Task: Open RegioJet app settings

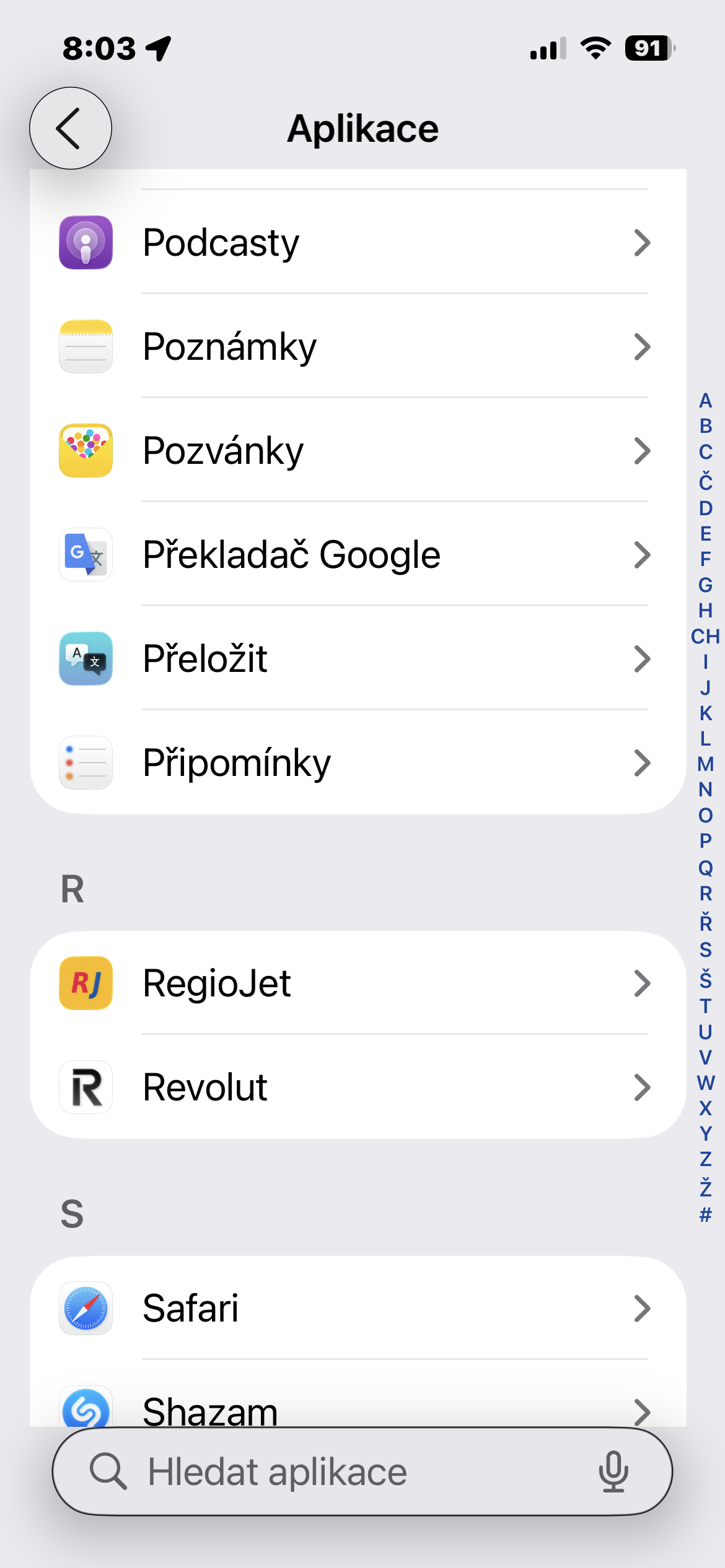Action: click(x=357, y=983)
